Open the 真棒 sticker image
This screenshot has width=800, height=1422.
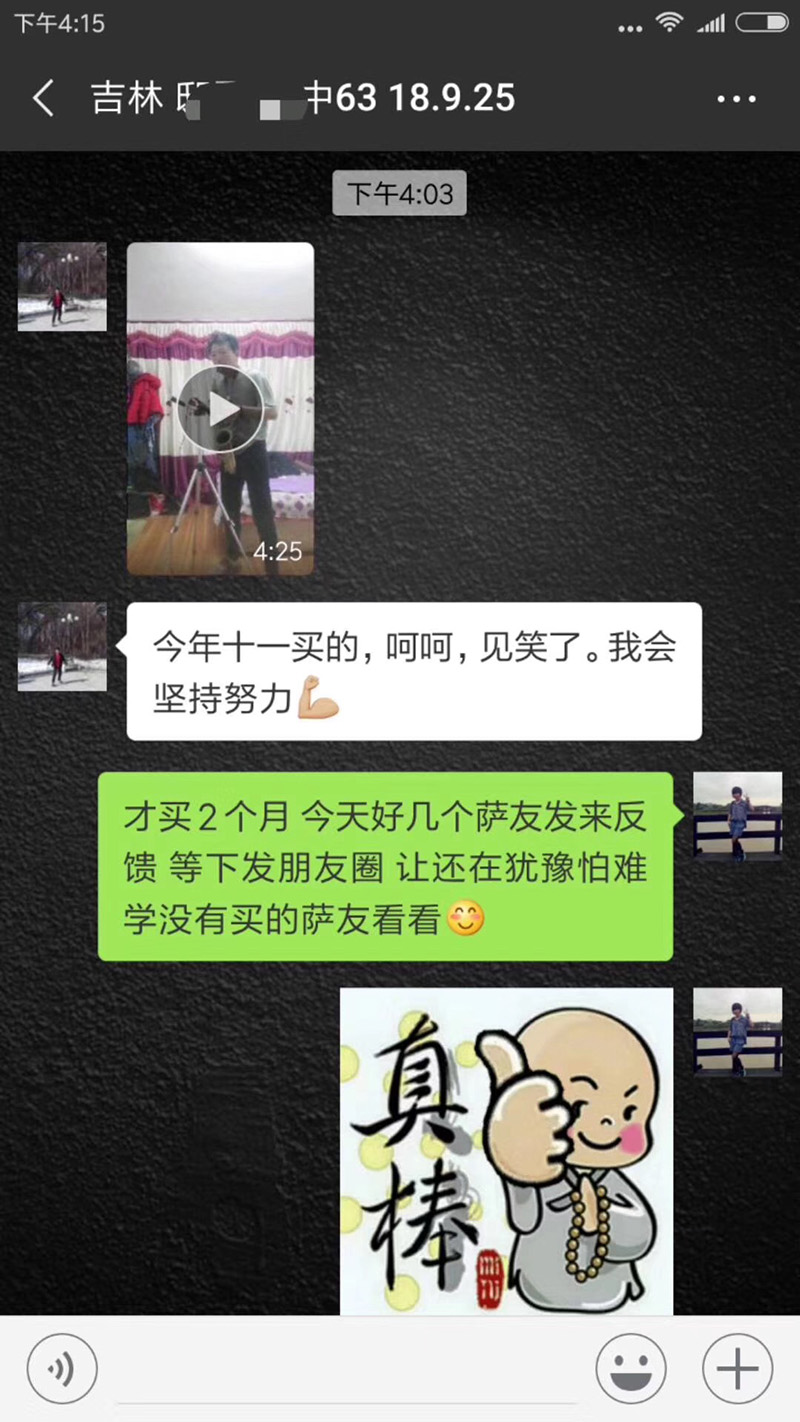point(506,1150)
